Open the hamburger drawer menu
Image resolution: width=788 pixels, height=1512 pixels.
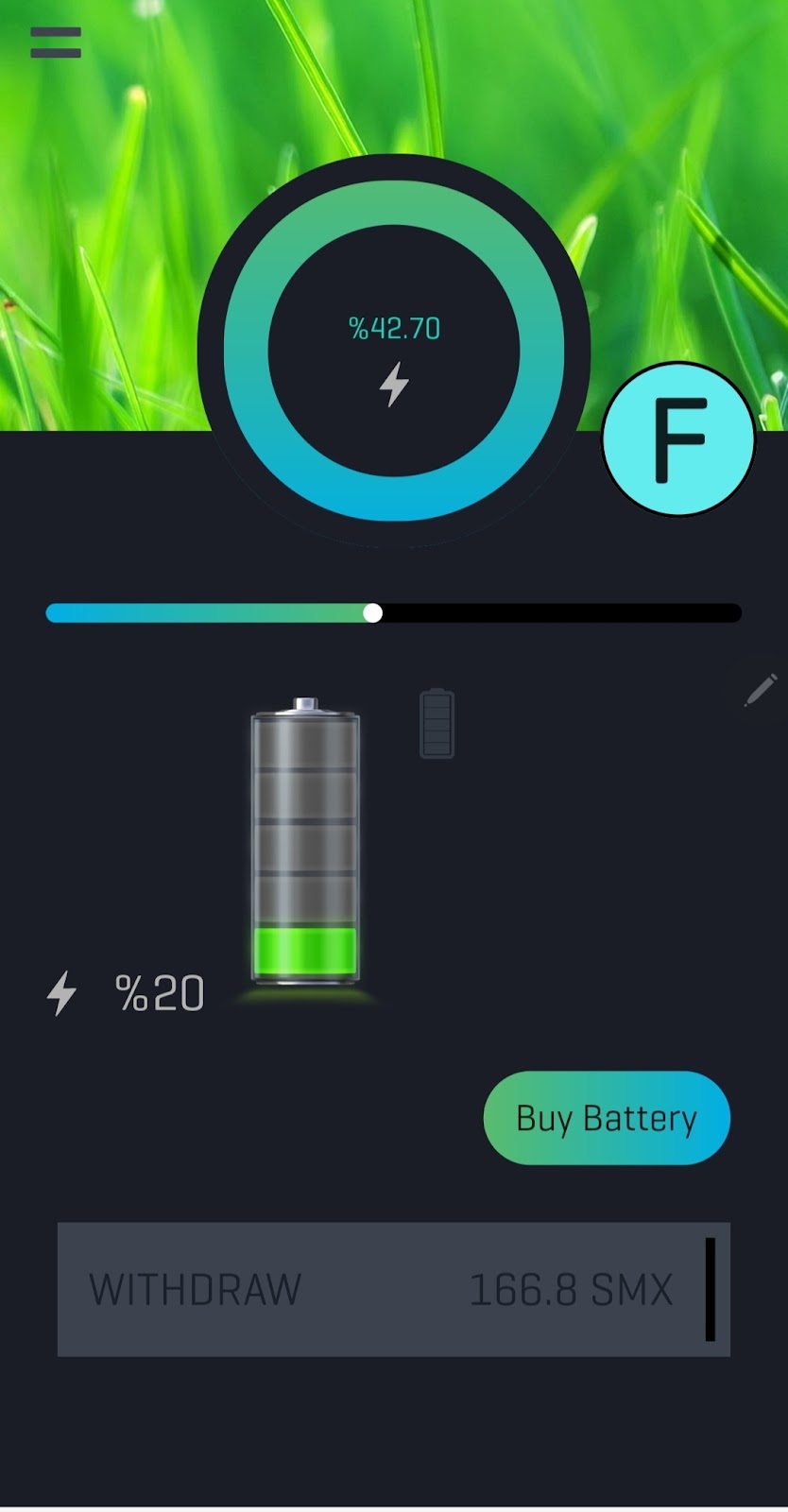[x=56, y=43]
